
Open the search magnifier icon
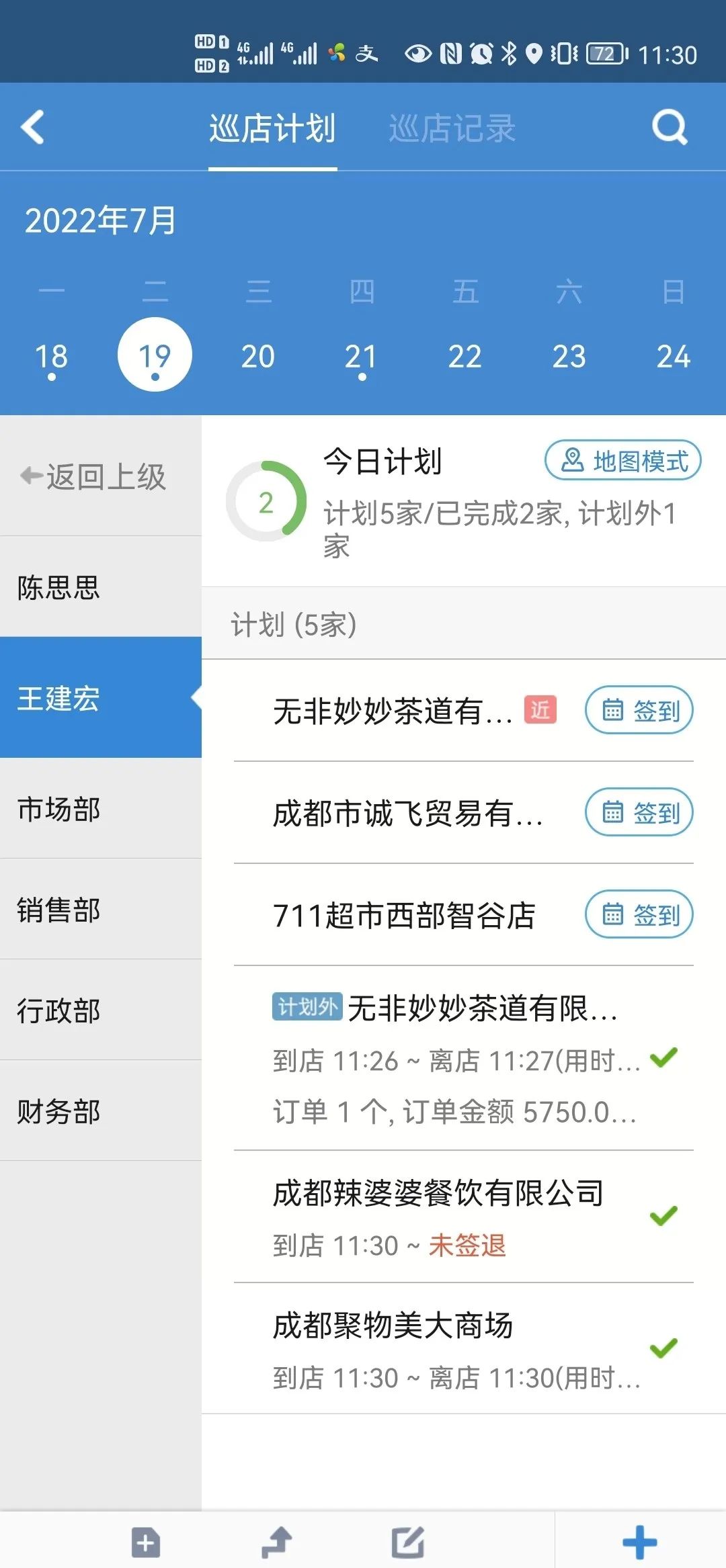coord(670,127)
